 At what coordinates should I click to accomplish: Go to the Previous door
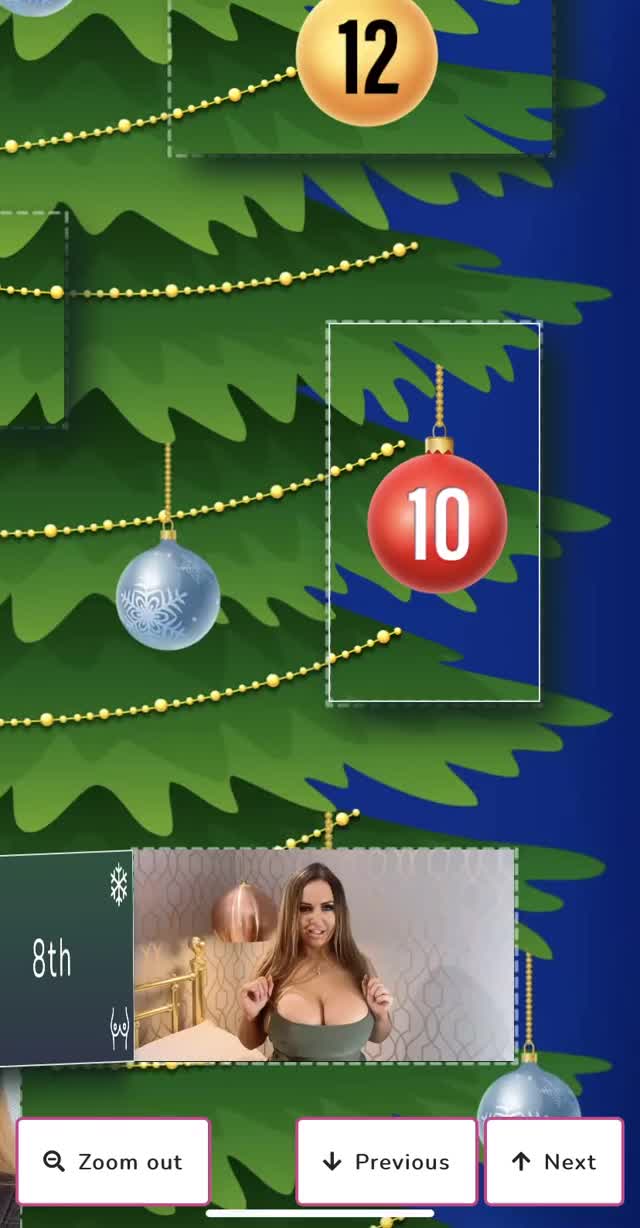coord(386,1161)
